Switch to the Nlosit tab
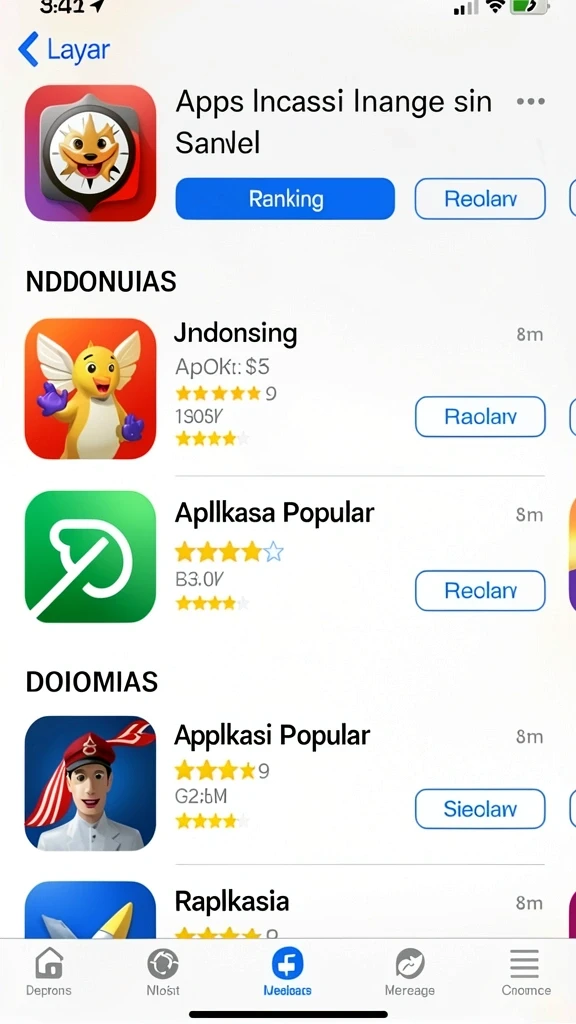Screen dimensions: 576x1024 click(x=163, y=972)
